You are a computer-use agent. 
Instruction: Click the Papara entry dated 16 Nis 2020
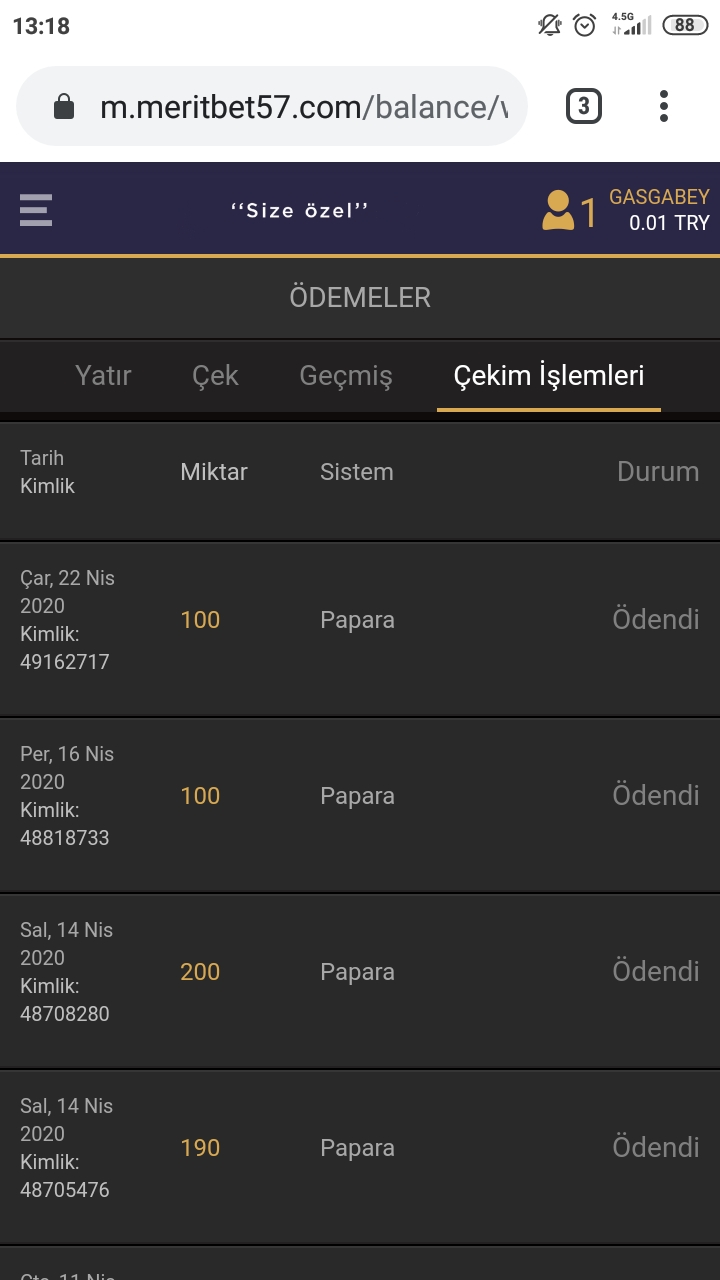[x=357, y=795]
